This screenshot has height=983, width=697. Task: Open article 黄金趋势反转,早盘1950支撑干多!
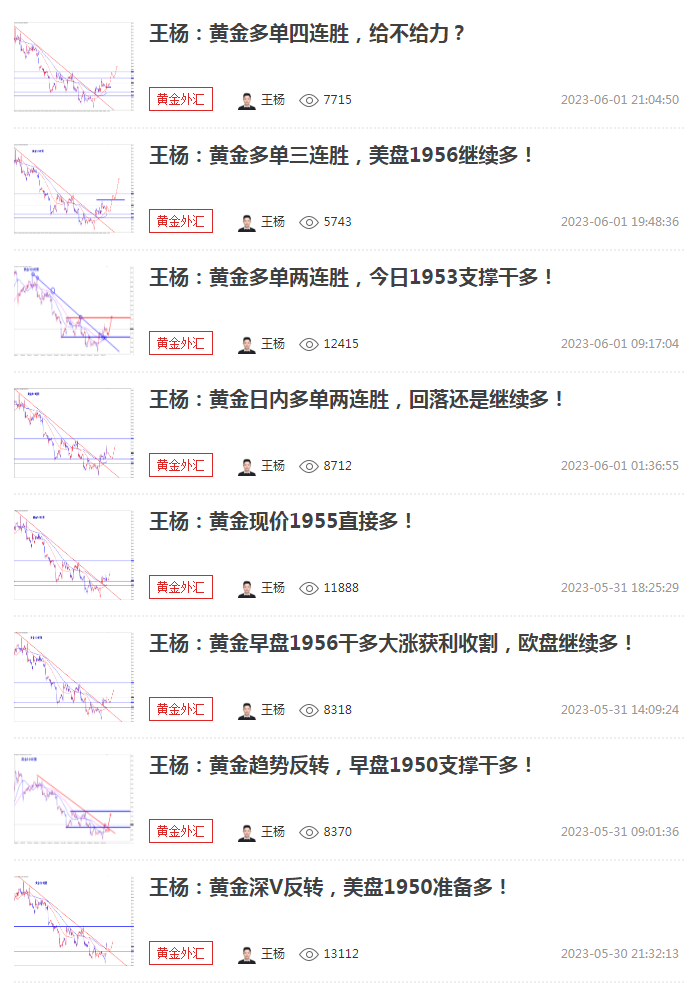pyautogui.click(x=342, y=766)
